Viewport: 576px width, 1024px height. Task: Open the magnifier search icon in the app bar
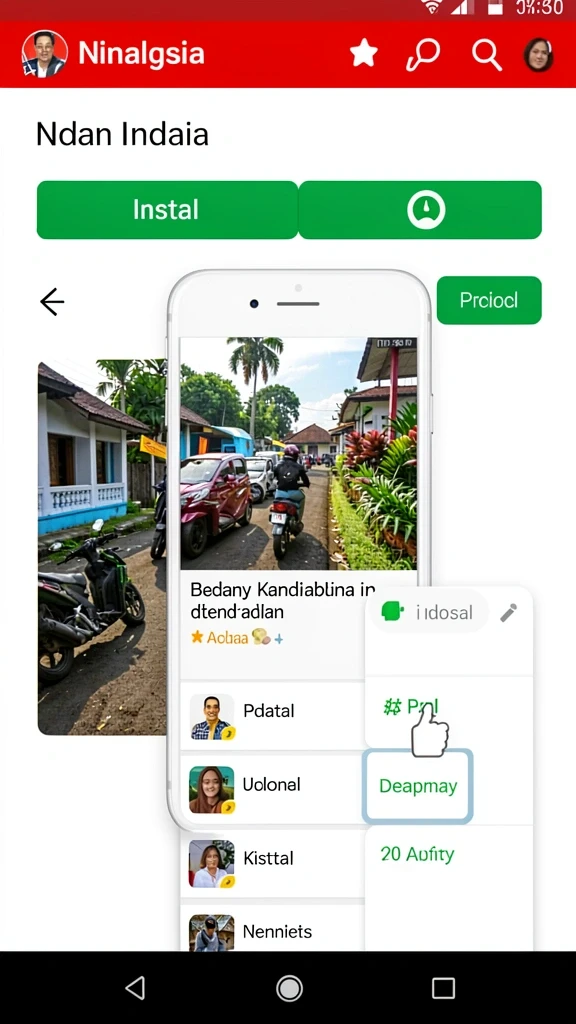487,54
